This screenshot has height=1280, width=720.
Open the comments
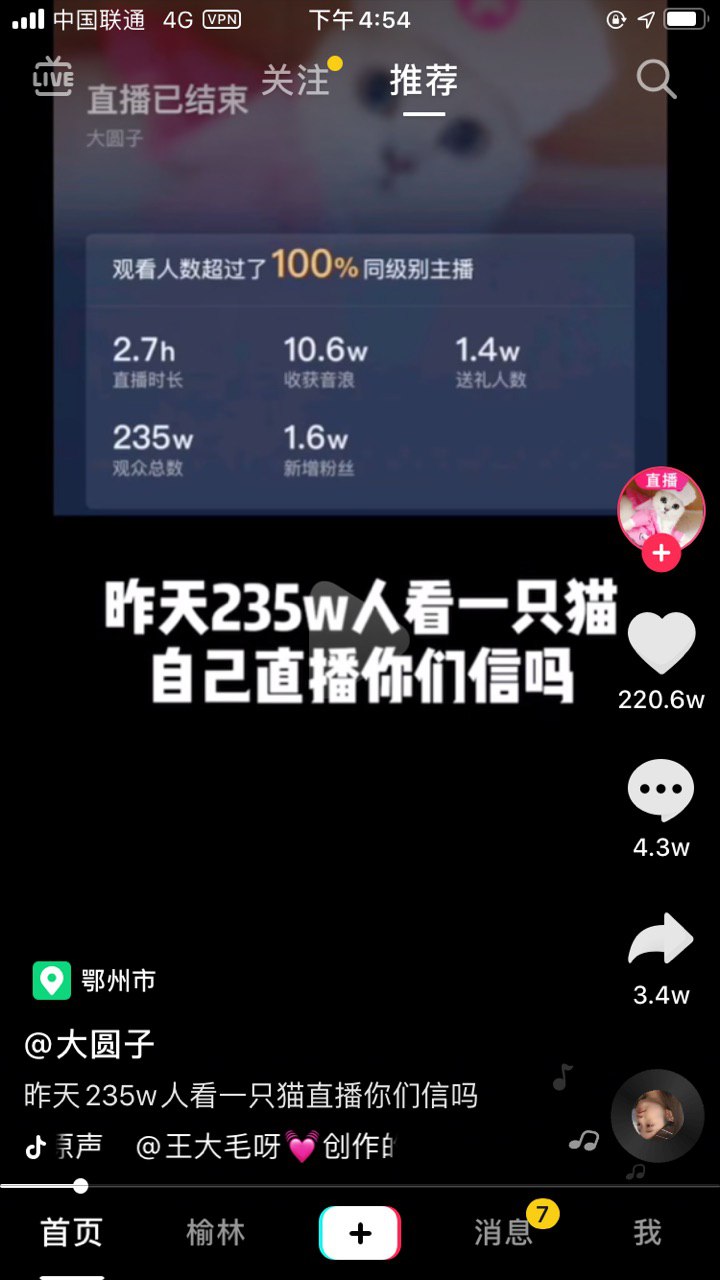(661, 790)
